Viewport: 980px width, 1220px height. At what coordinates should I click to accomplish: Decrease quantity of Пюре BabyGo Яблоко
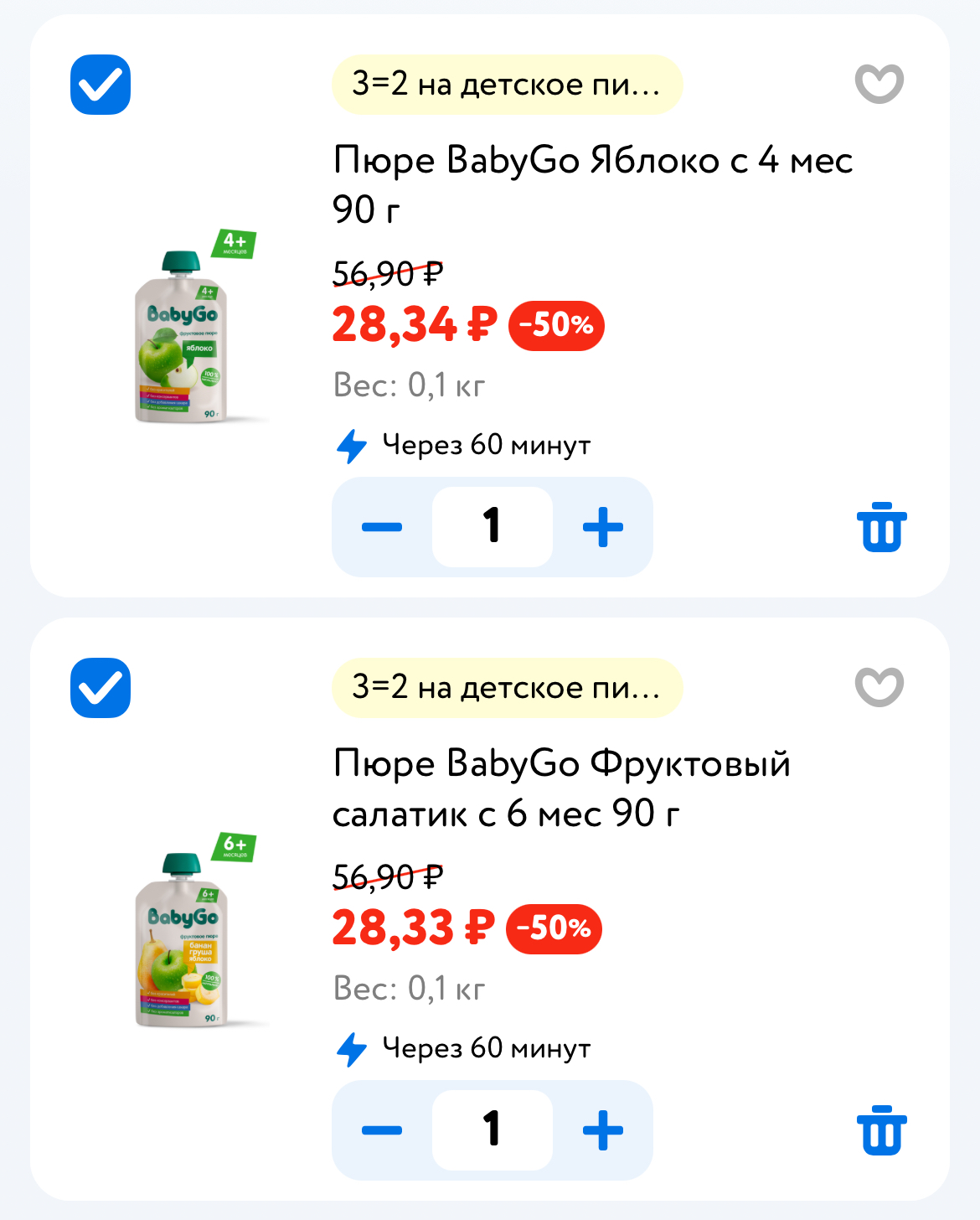pyautogui.click(x=382, y=527)
